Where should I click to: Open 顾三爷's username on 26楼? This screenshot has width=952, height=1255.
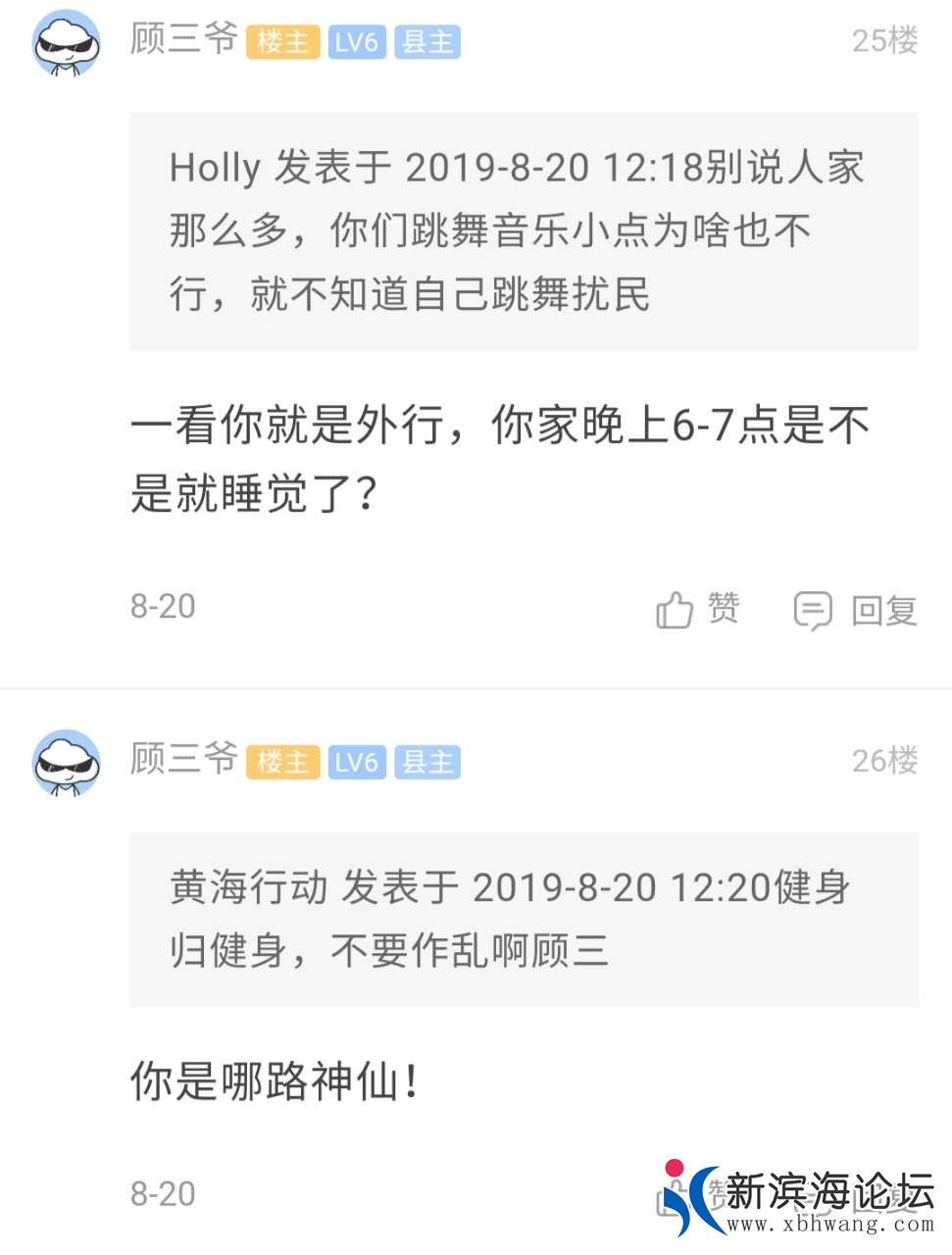[x=184, y=759]
